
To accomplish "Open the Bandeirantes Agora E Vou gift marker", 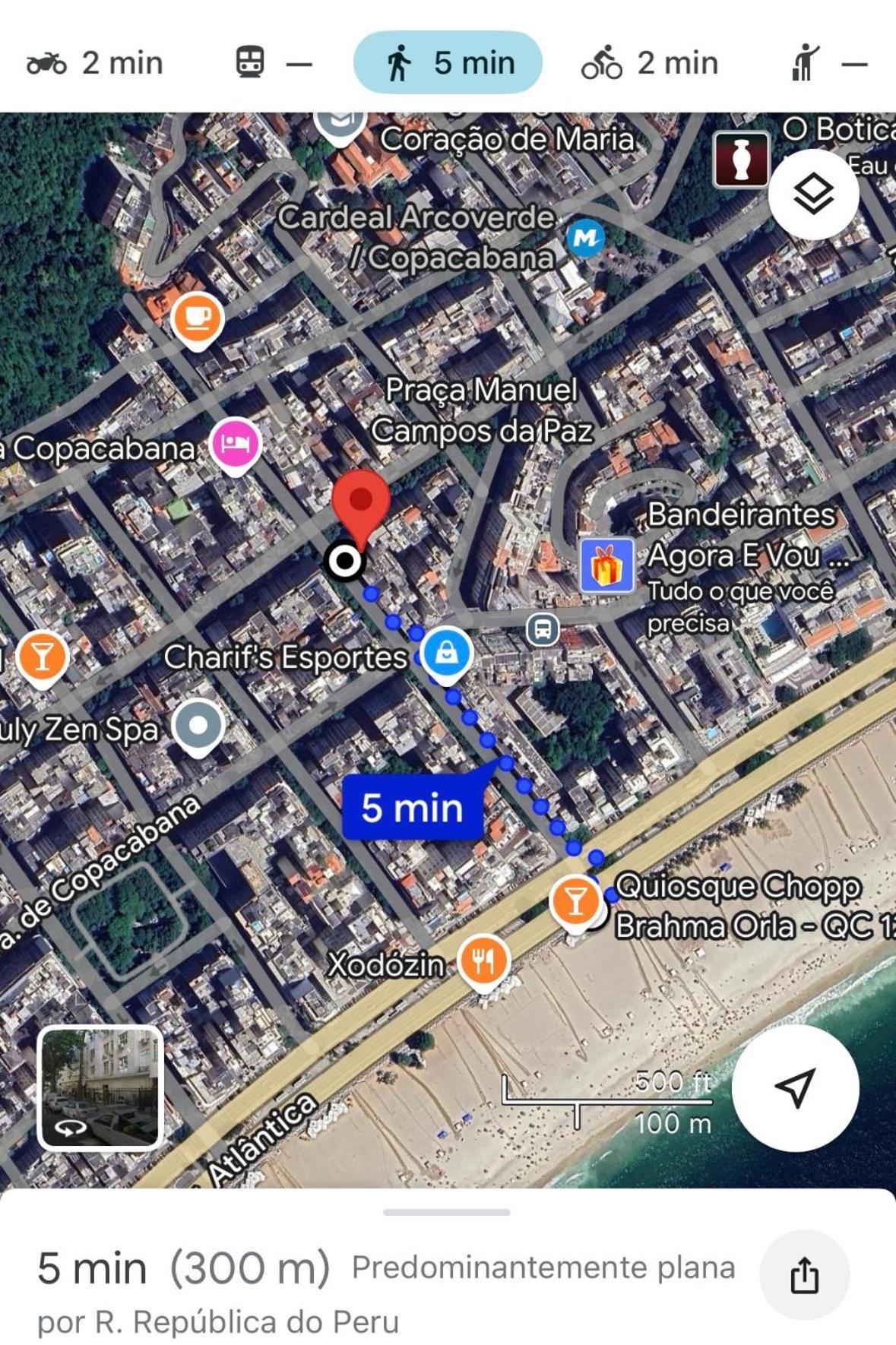I will [x=606, y=565].
